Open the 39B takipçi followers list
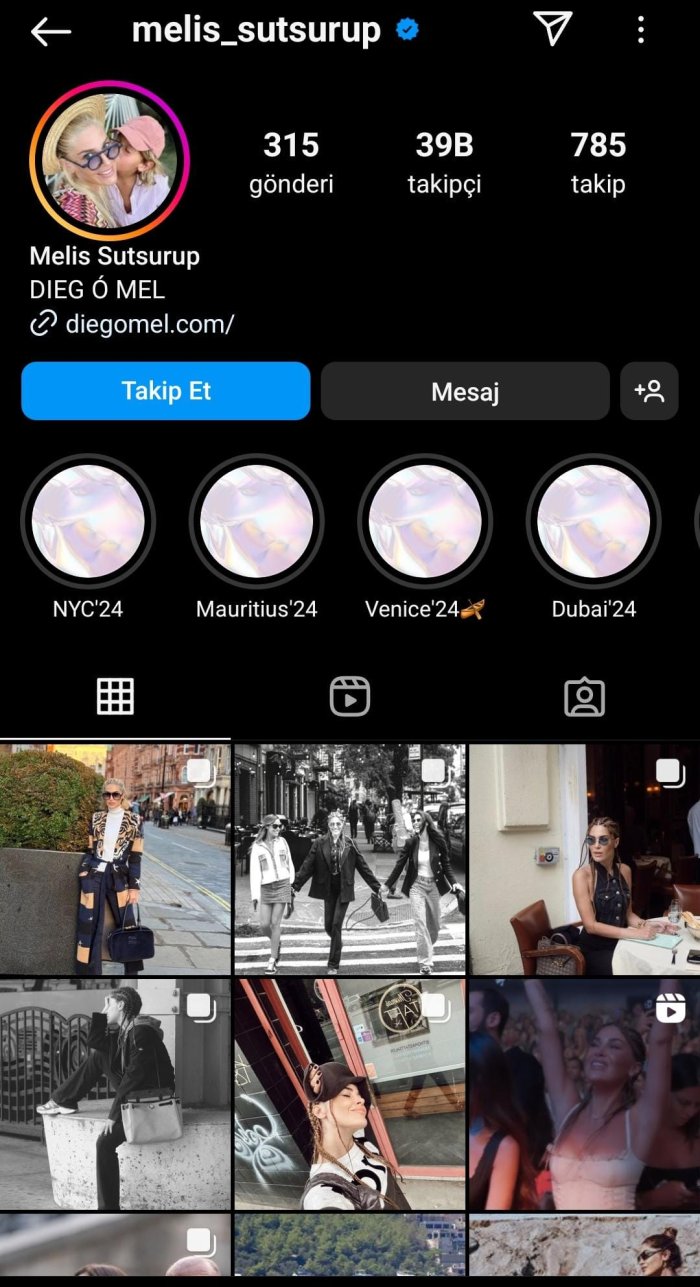Image resolution: width=700 pixels, height=1287 pixels. [444, 162]
